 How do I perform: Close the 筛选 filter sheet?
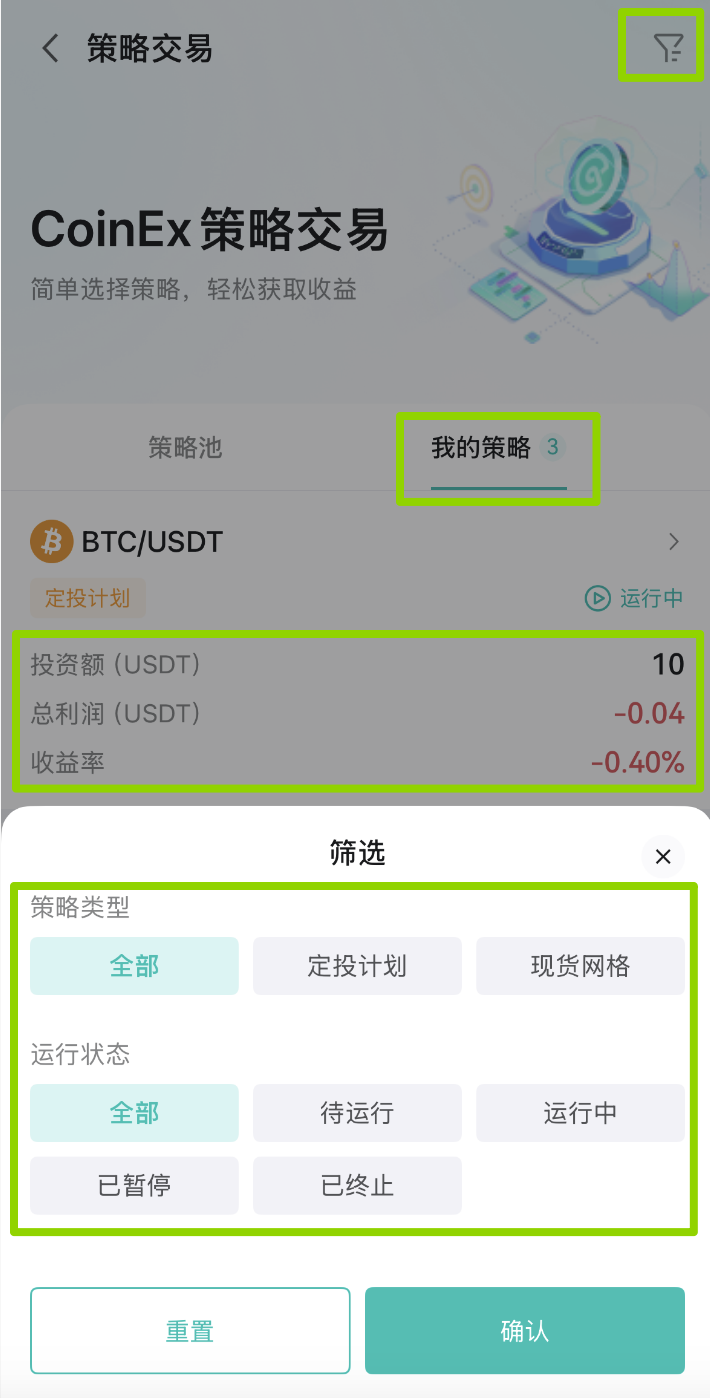click(662, 857)
